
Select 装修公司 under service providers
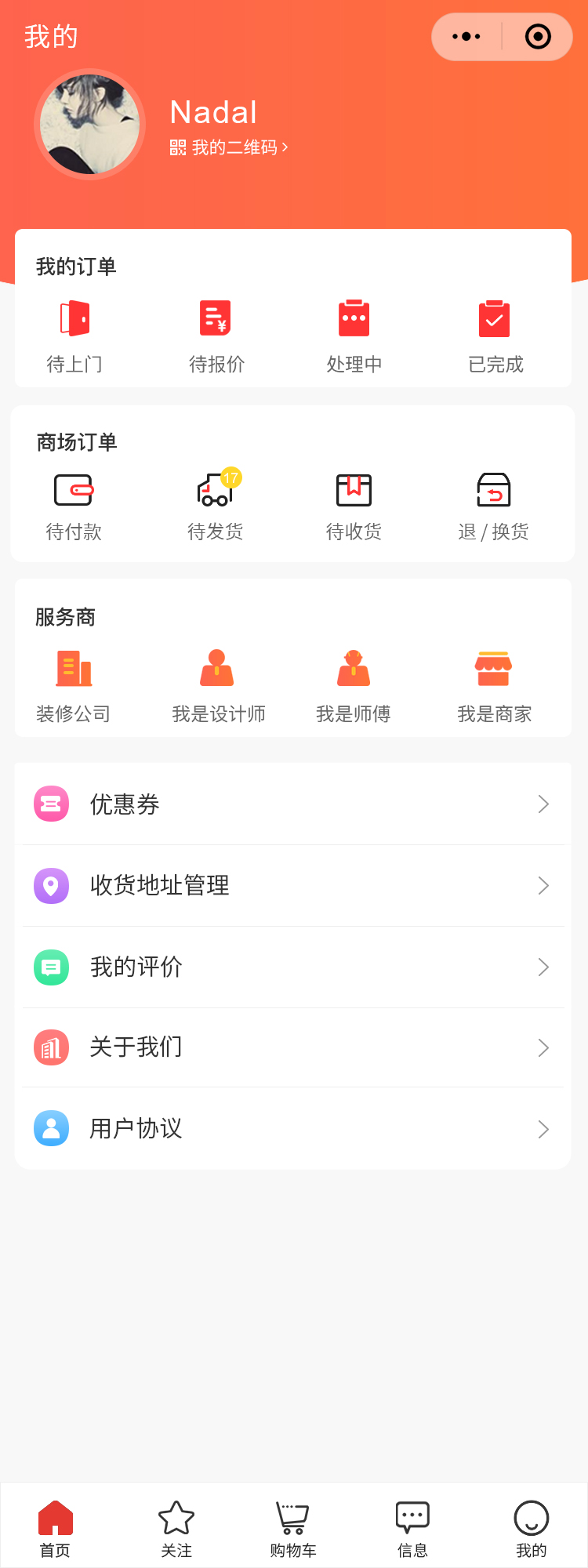pos(74,685)
